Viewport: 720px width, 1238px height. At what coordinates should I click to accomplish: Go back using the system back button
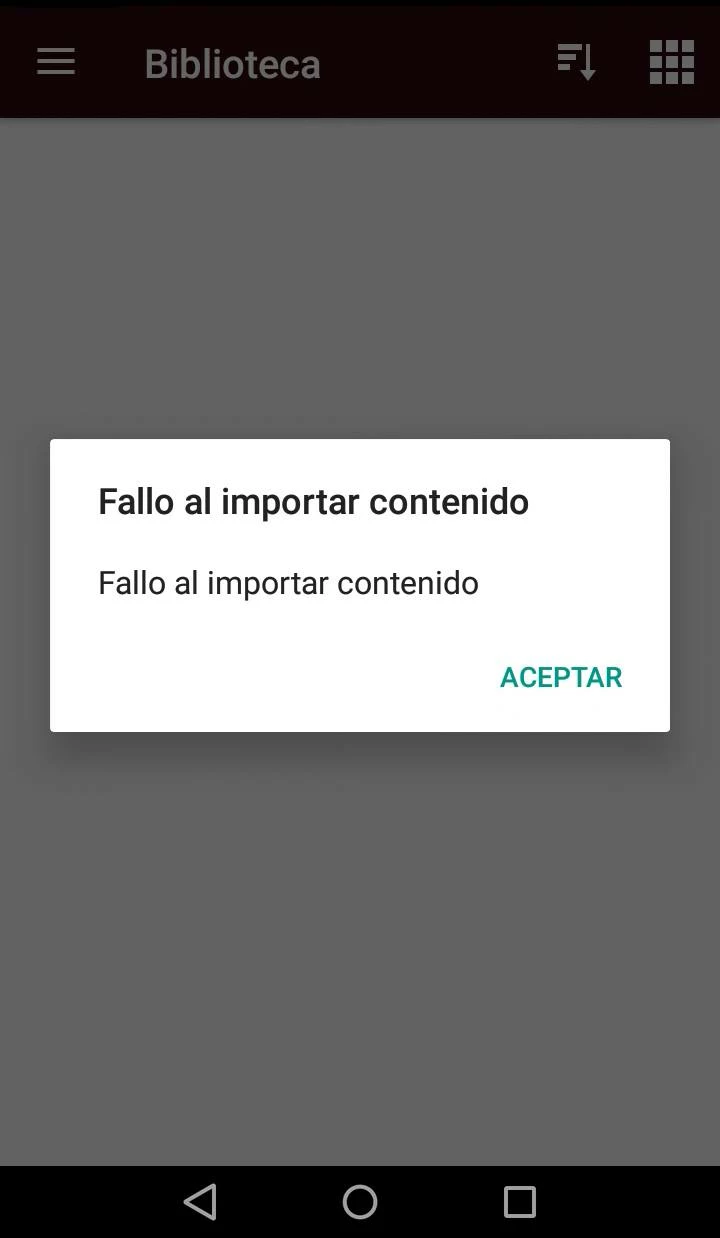pos(201,1201)
